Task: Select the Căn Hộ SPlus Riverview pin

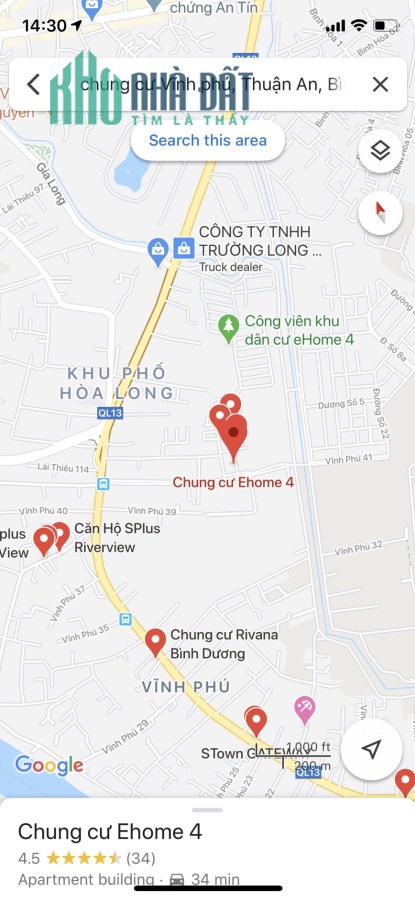Action: pyautogui.click(x=60, y=536)
